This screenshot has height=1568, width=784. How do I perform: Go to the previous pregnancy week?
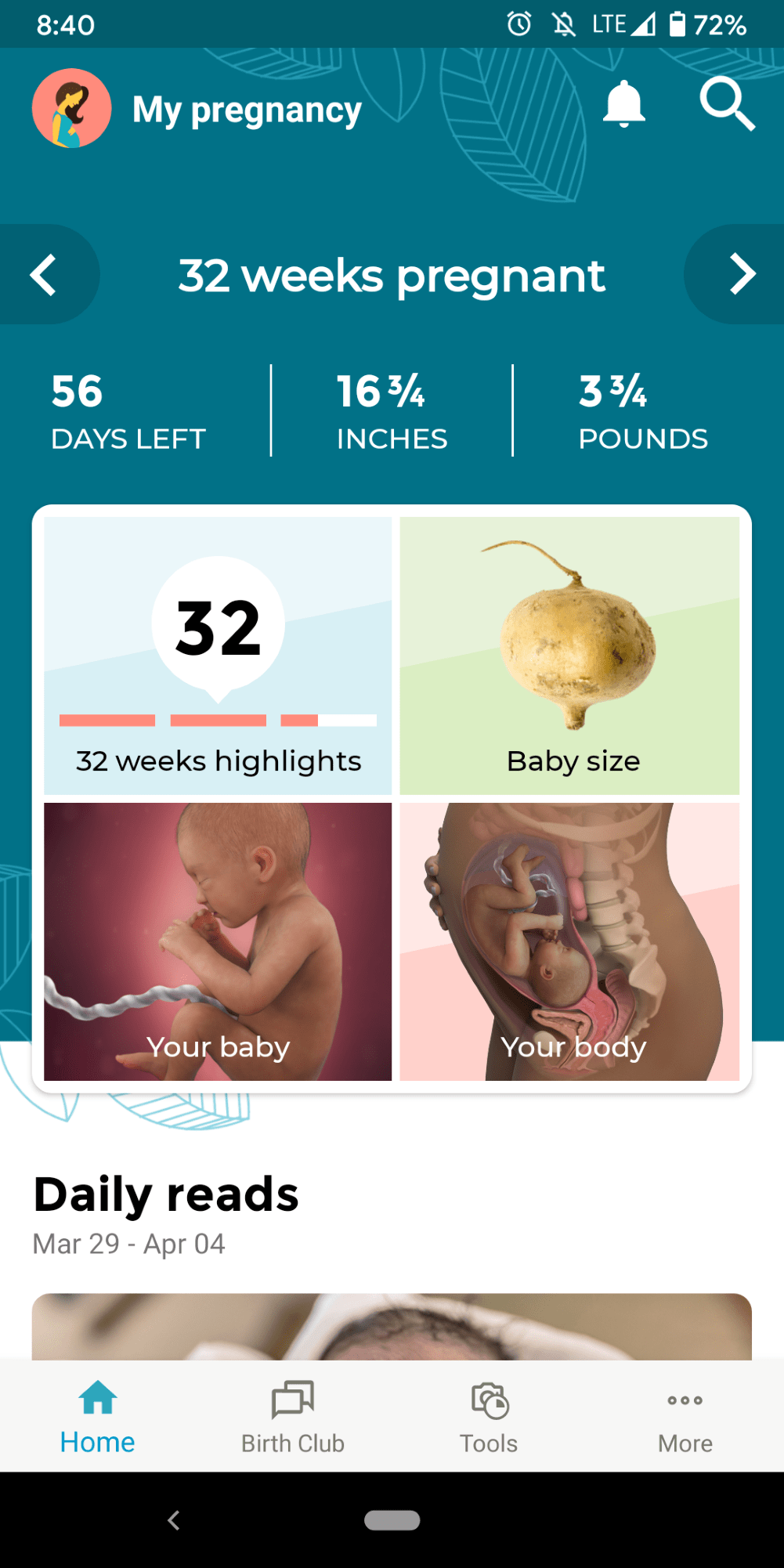tap(45, 274)
